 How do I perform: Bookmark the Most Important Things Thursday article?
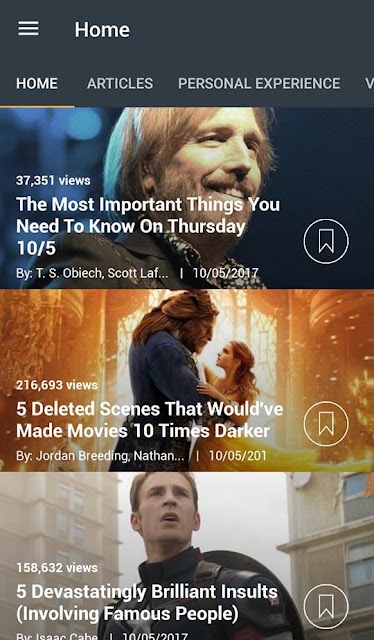point(326,241)
